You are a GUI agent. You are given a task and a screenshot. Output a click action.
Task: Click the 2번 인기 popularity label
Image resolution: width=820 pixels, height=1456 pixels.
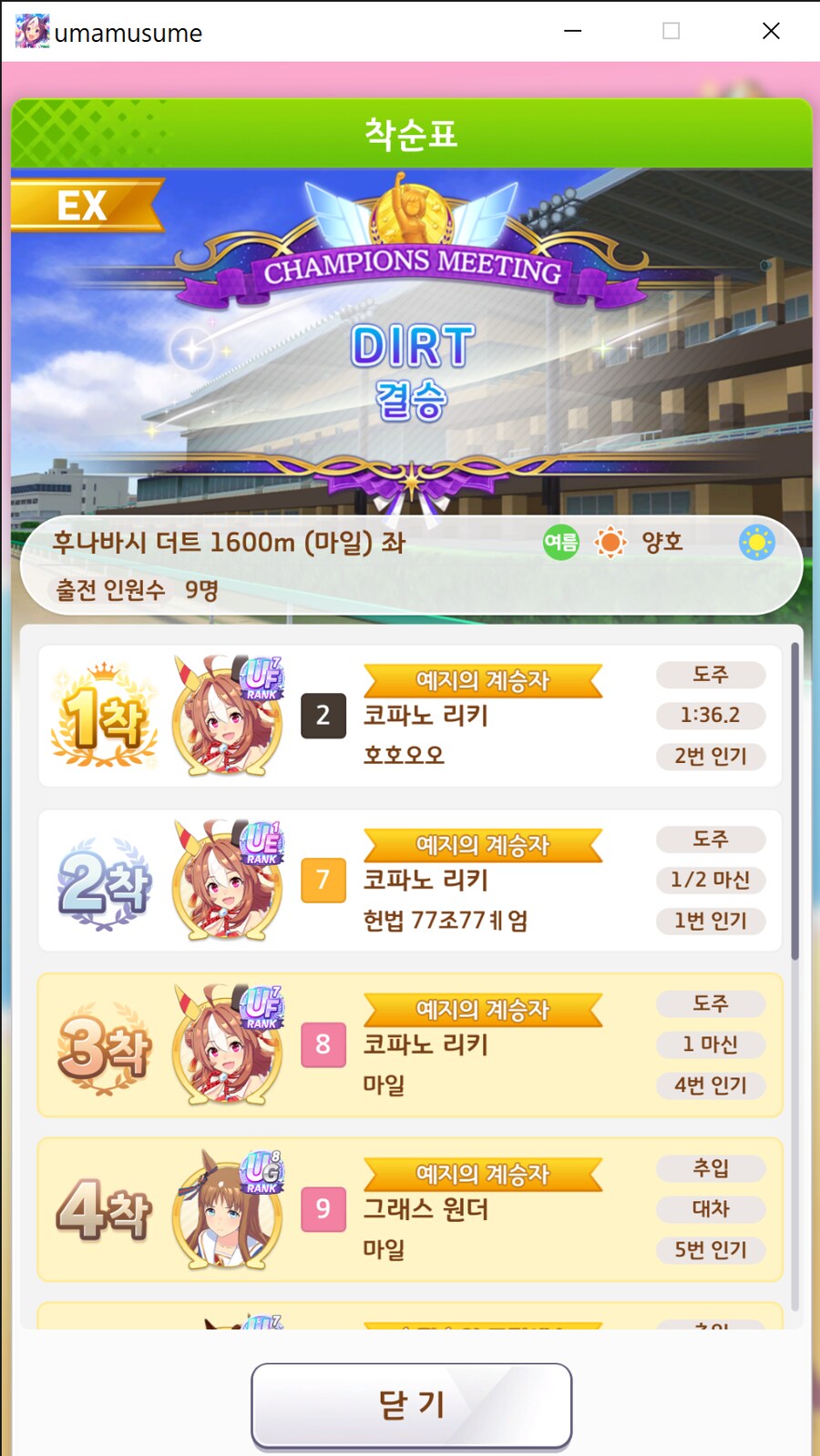coord(711,757)
